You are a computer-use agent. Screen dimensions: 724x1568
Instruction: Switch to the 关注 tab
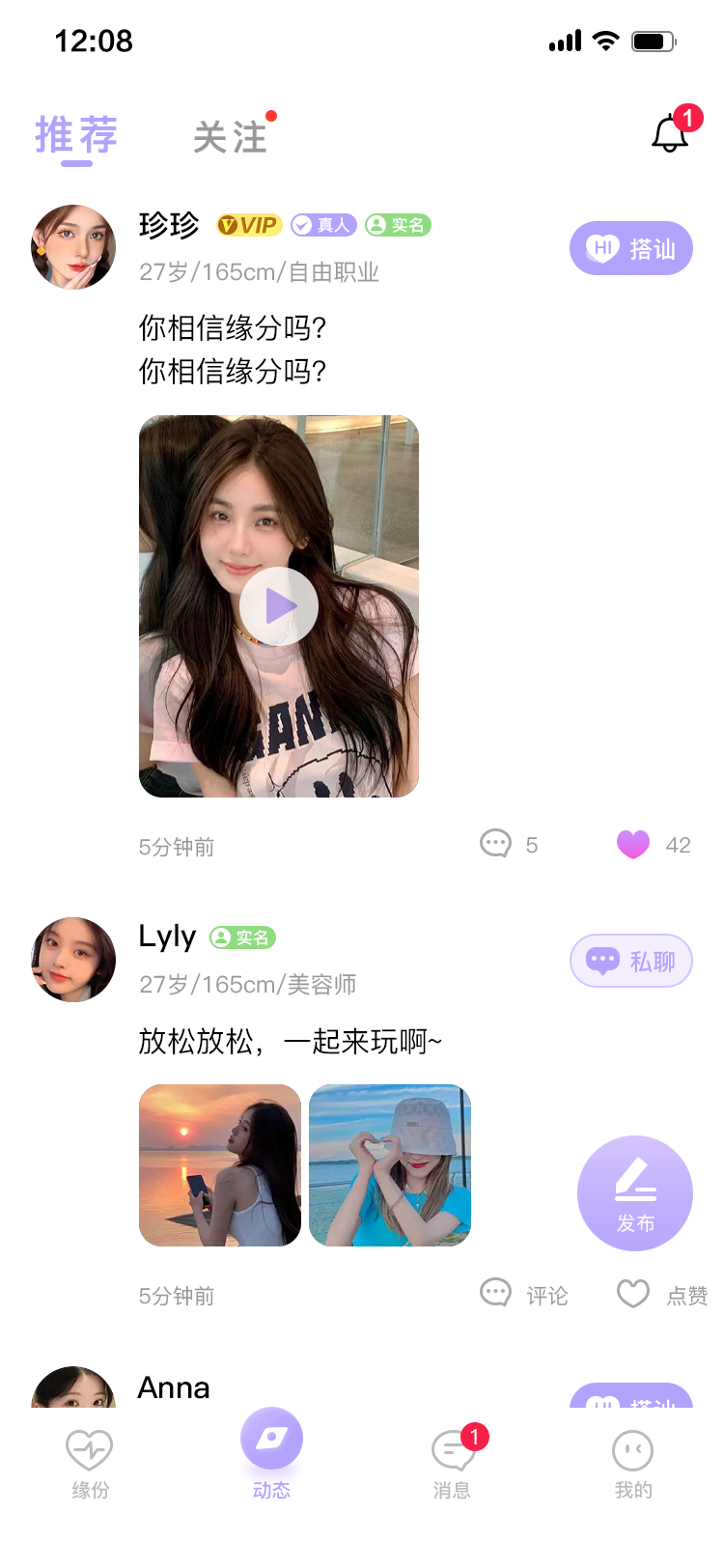[x=230, y=137]
